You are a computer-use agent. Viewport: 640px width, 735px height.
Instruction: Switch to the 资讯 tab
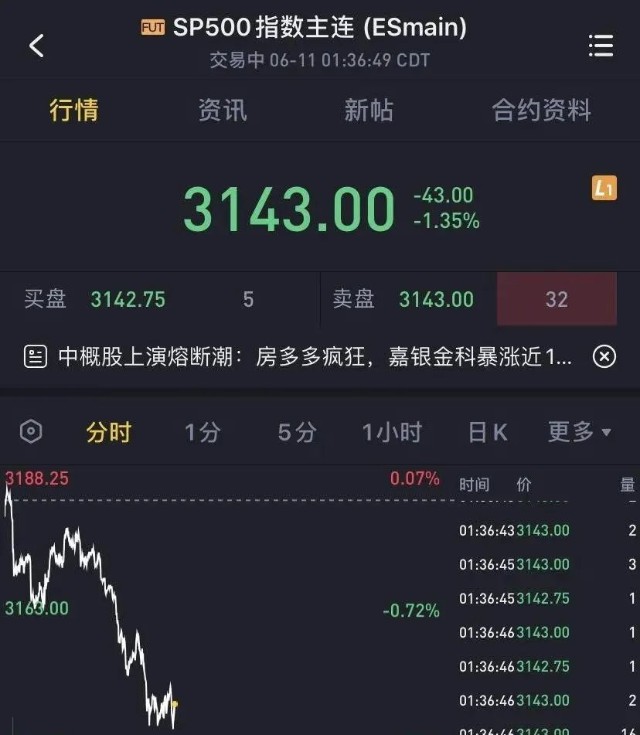click(x=222, y=110)
